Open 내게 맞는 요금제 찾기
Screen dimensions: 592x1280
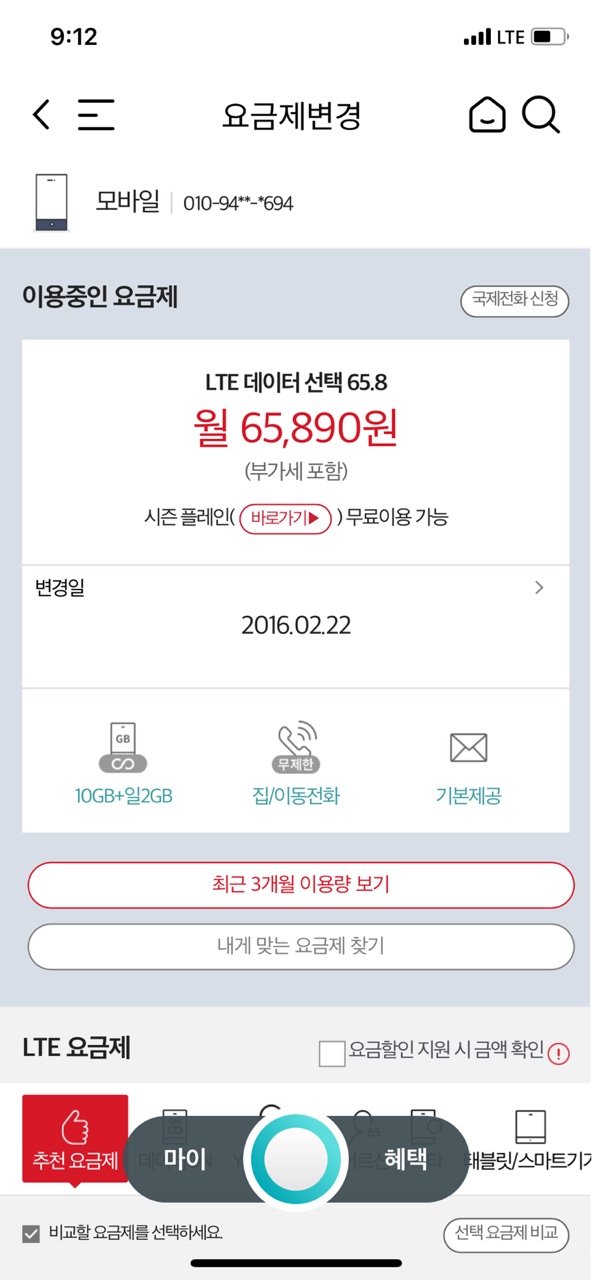pos(301,946)
